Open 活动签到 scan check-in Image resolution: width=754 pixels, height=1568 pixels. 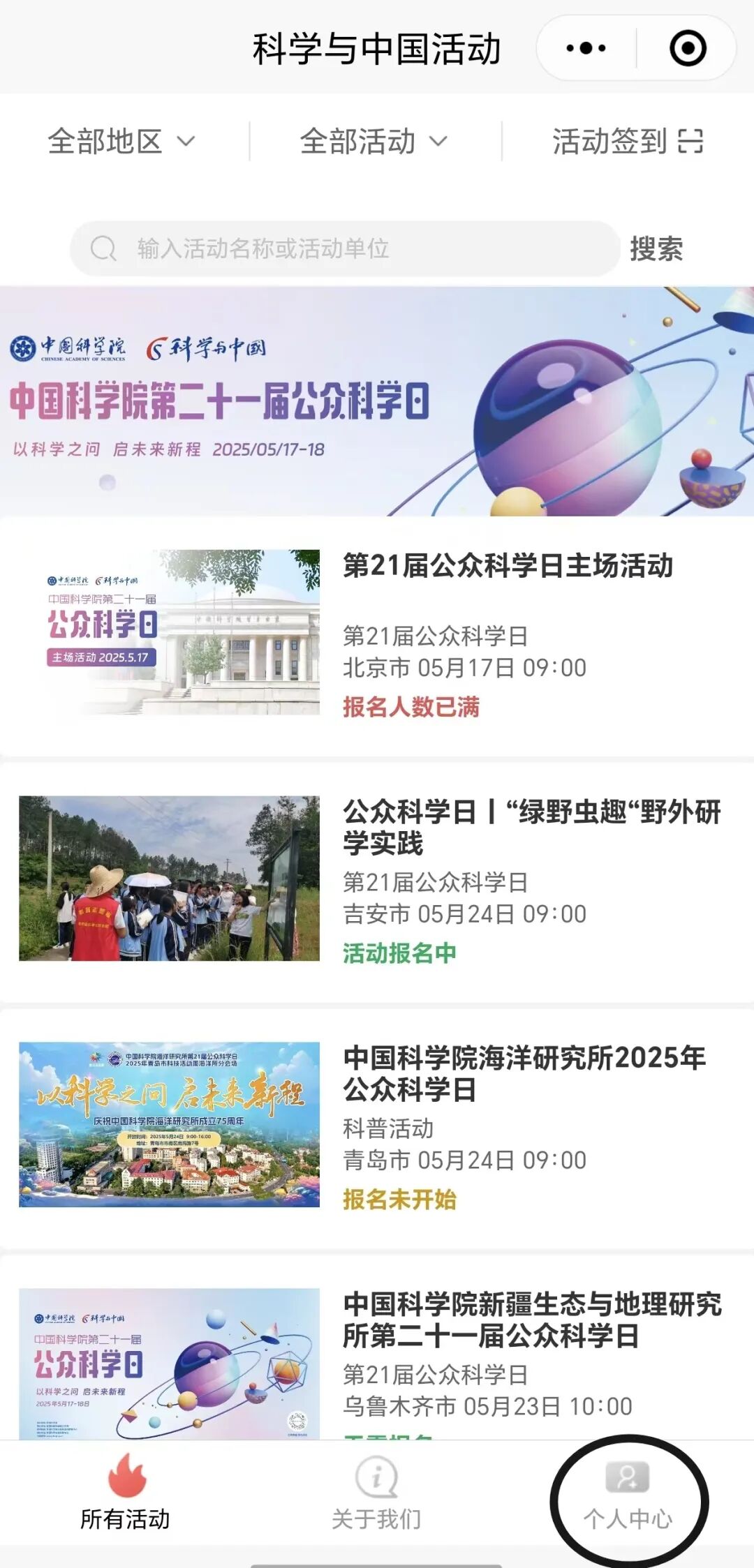[627, 141]
